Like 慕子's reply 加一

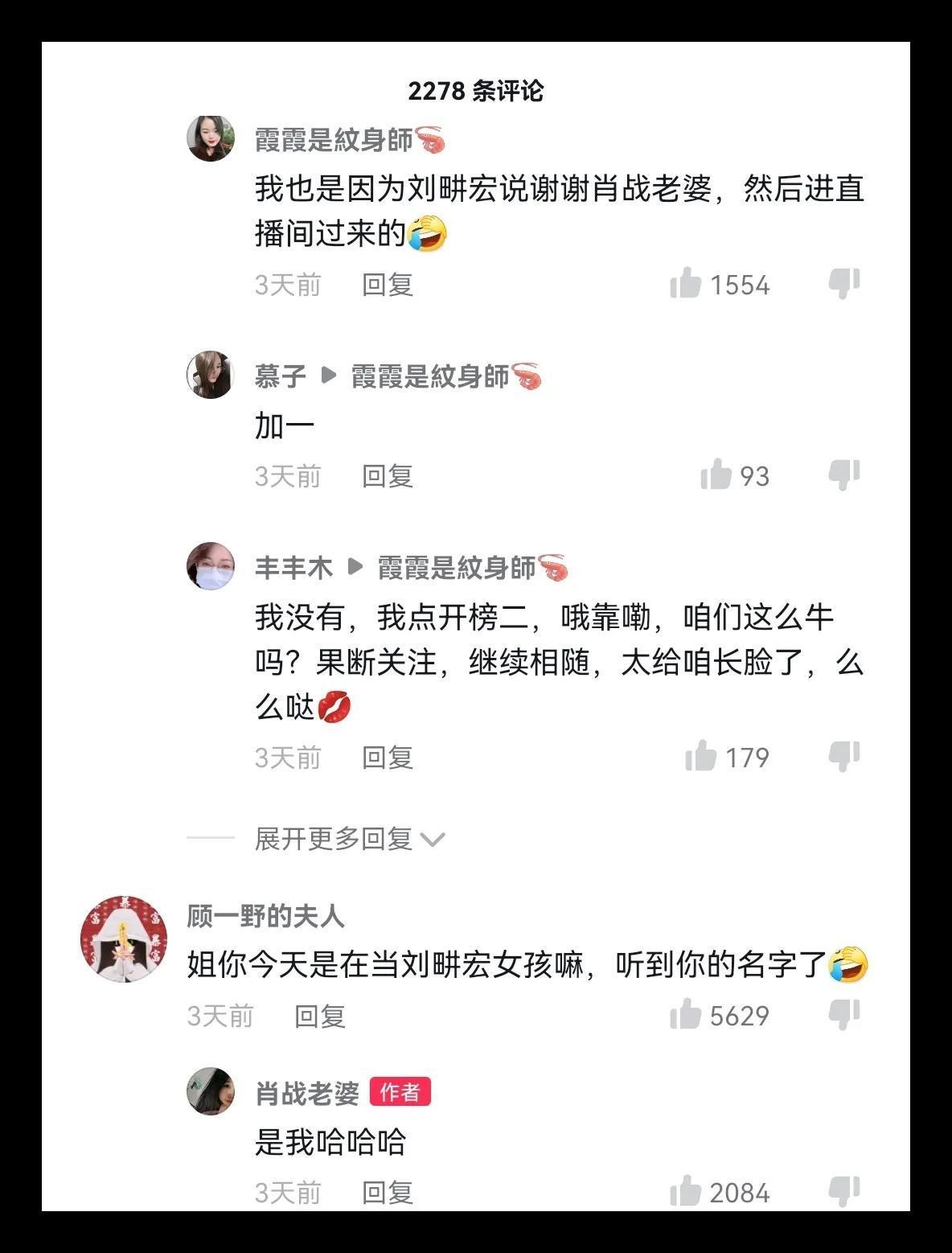(x=716, y=474)
